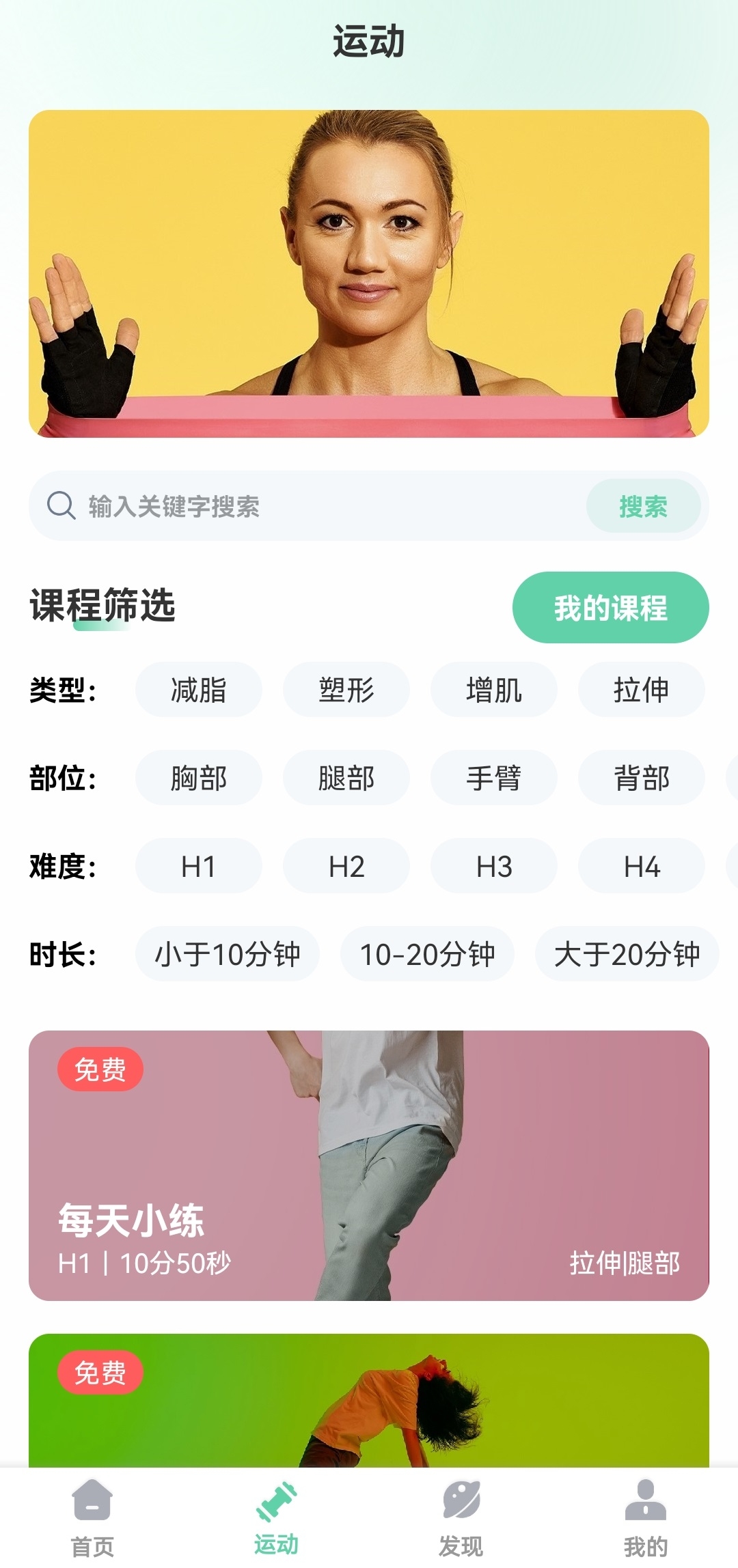Viewport: 738px width, 1568px height.
Task: Select the home icon in bottom navigation
Action: (92, 1506)
